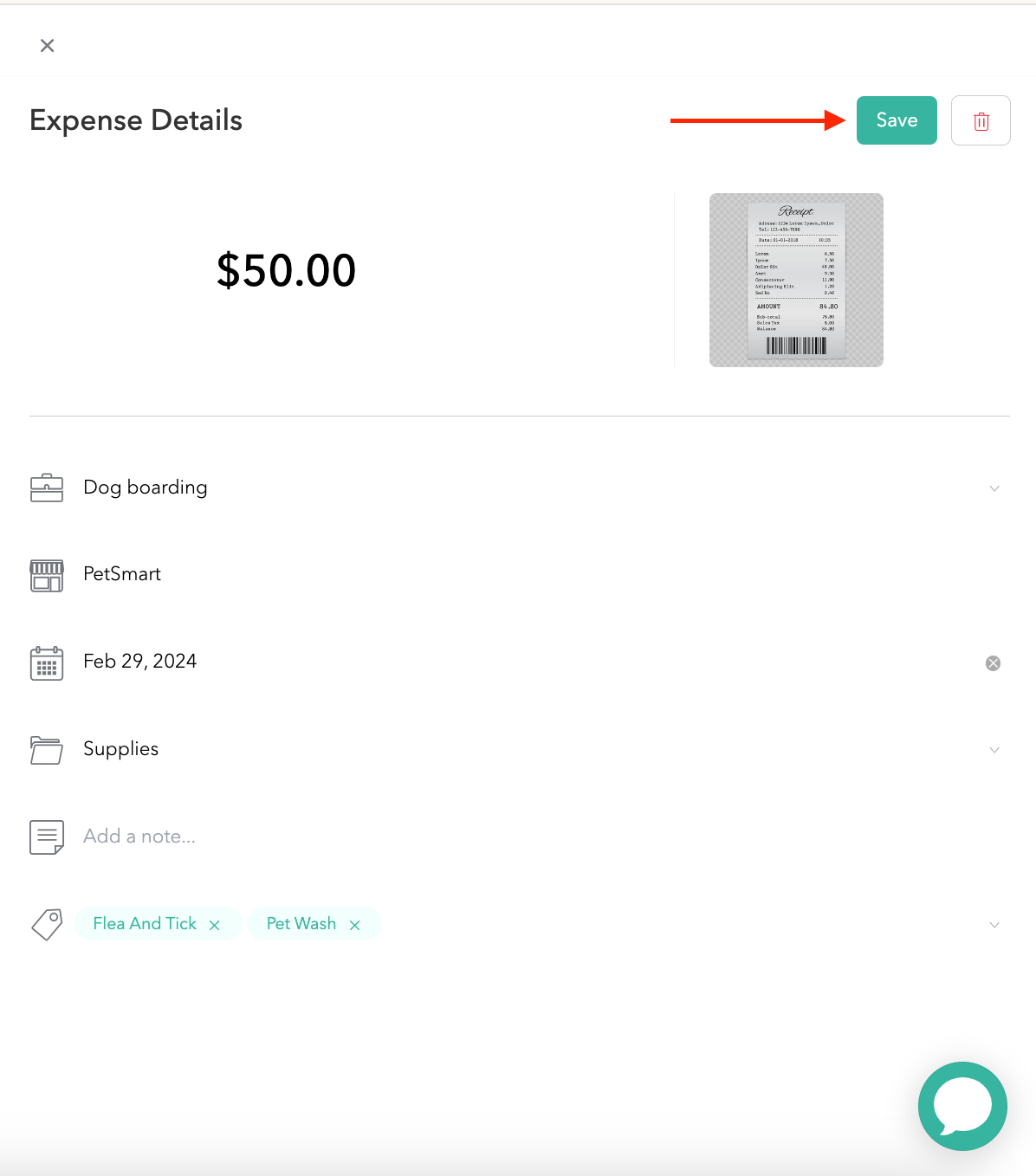Remove the Flea And Tick tag

215,925
